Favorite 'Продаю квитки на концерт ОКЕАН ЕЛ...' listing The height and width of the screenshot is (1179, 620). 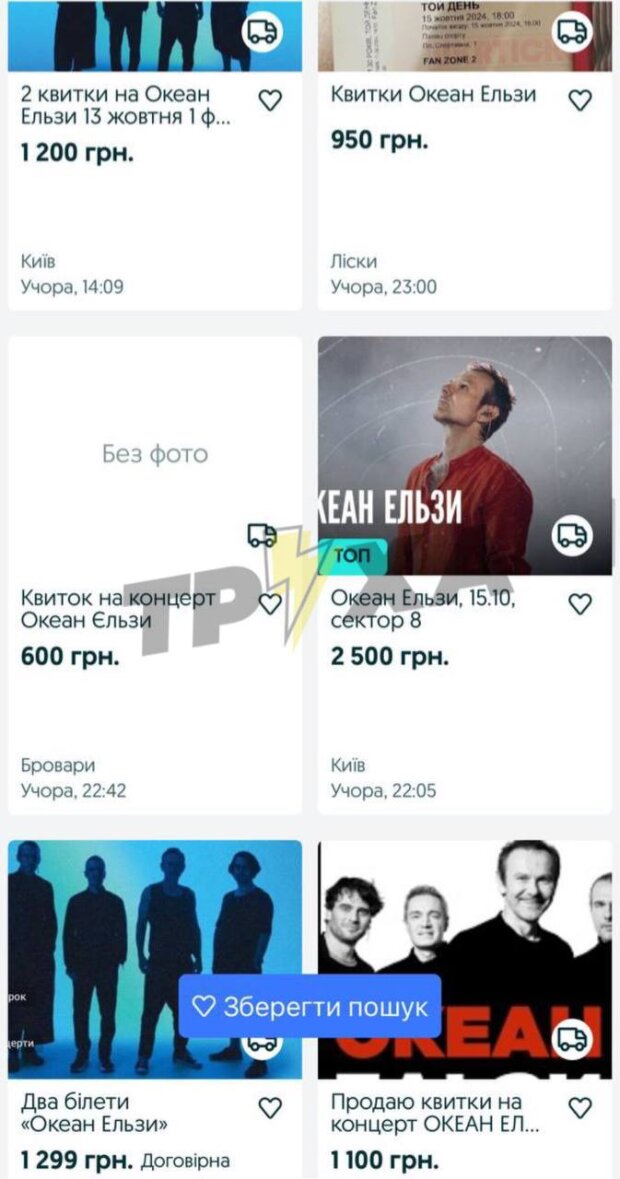pyautogui.click(x=580, y=1108)
